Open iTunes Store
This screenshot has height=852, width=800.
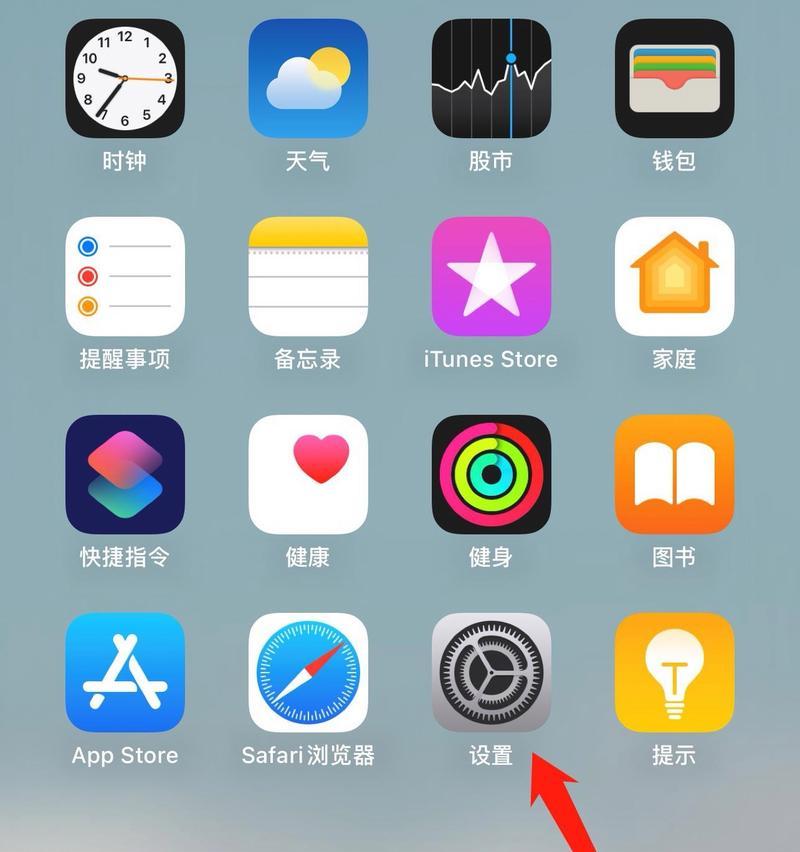tap(491, 276)
